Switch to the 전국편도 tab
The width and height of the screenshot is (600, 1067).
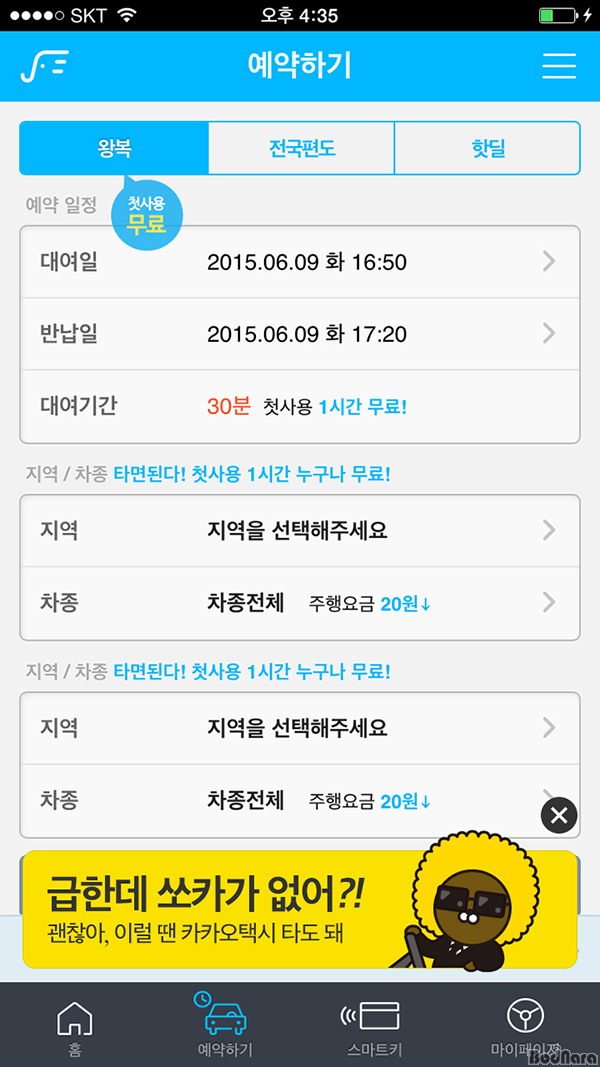(301, 149)
